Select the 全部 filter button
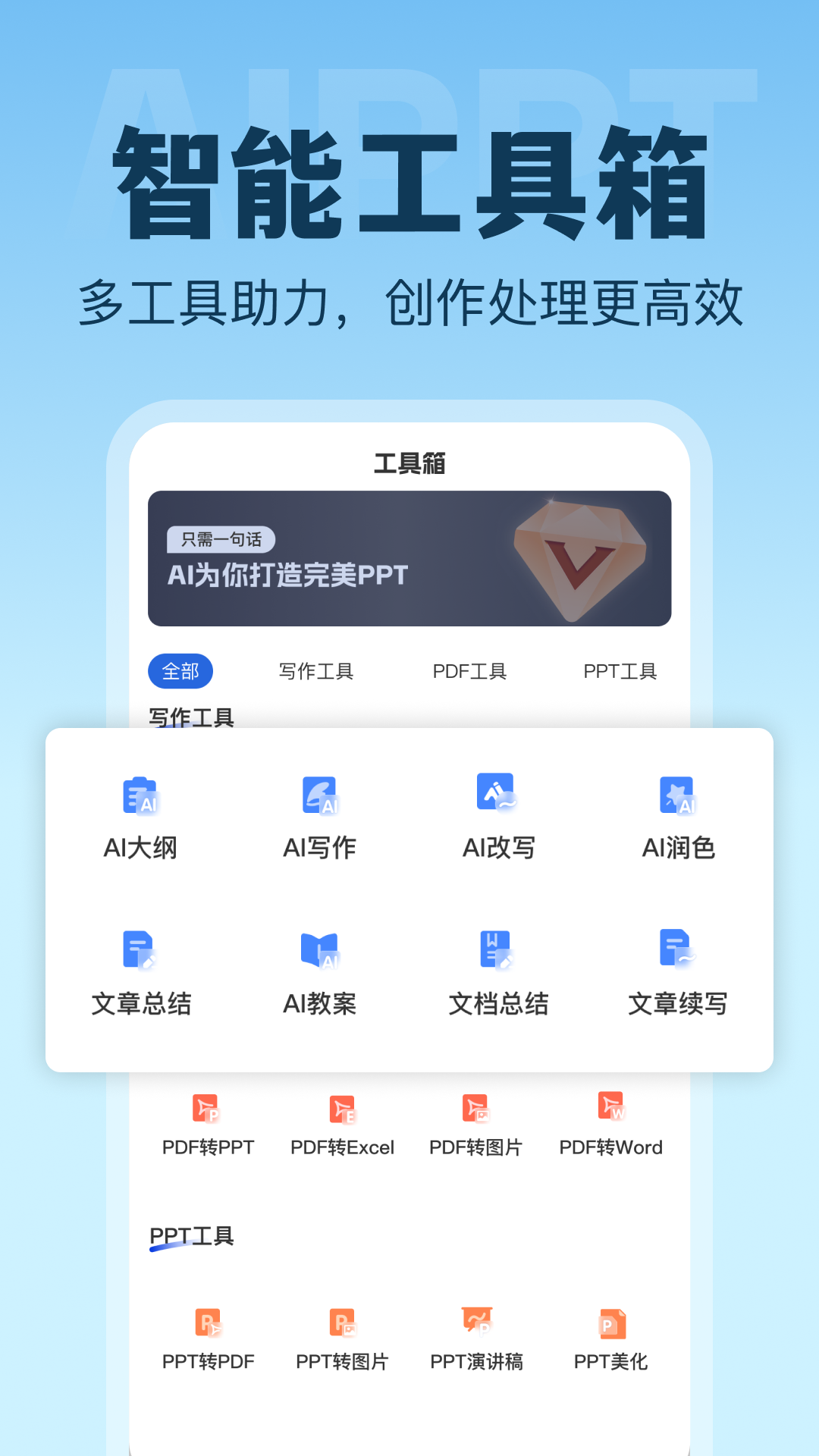 pyautogui.click(x=180, y=670)
